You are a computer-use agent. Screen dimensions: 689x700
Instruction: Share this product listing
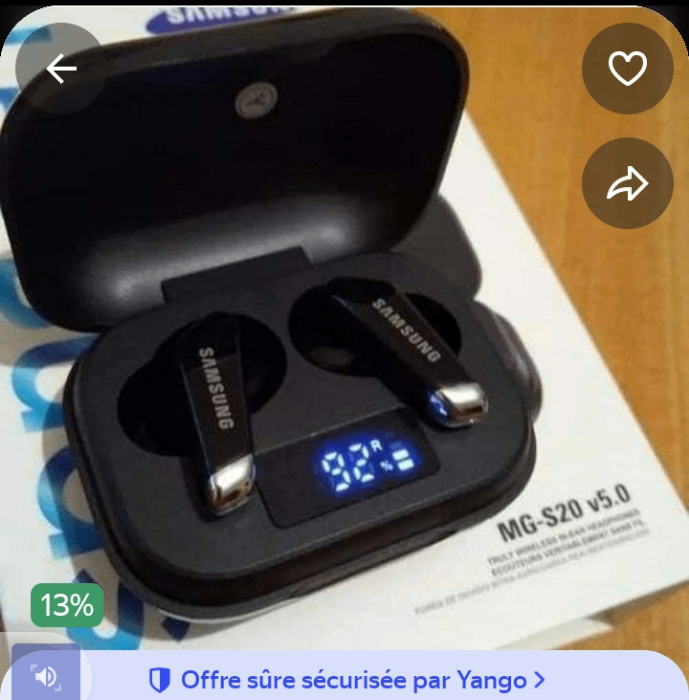click(628, 184)
